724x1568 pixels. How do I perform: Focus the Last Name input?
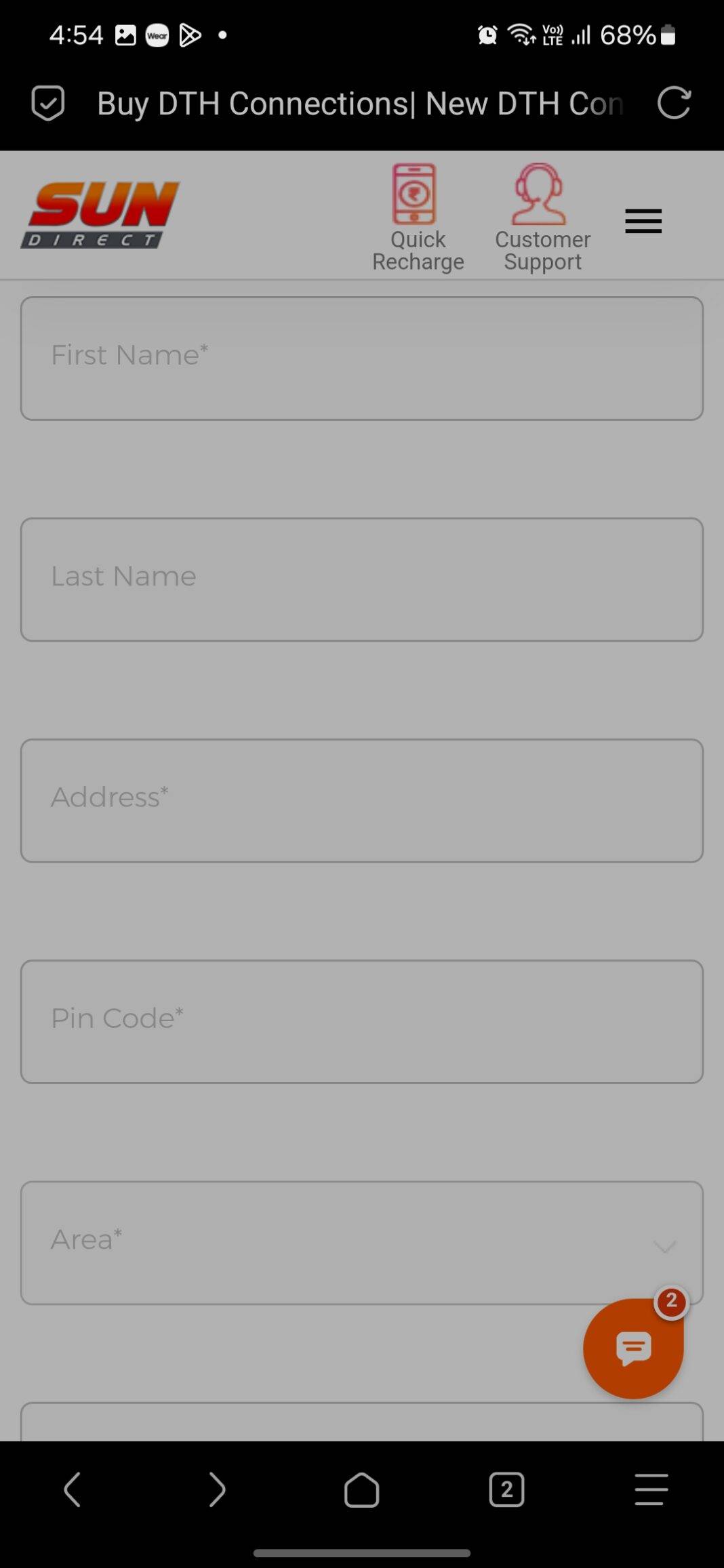pos(361,579)
